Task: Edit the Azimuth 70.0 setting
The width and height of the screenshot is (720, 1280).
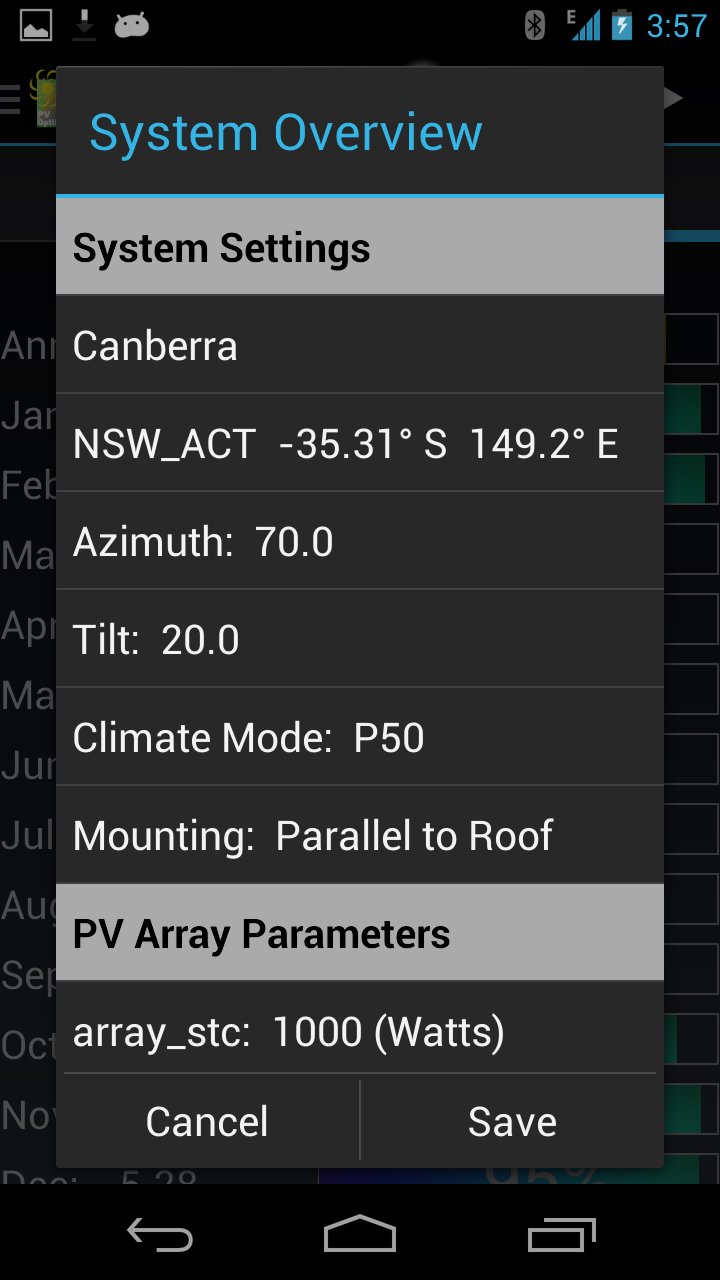Action: coord(360,541)
